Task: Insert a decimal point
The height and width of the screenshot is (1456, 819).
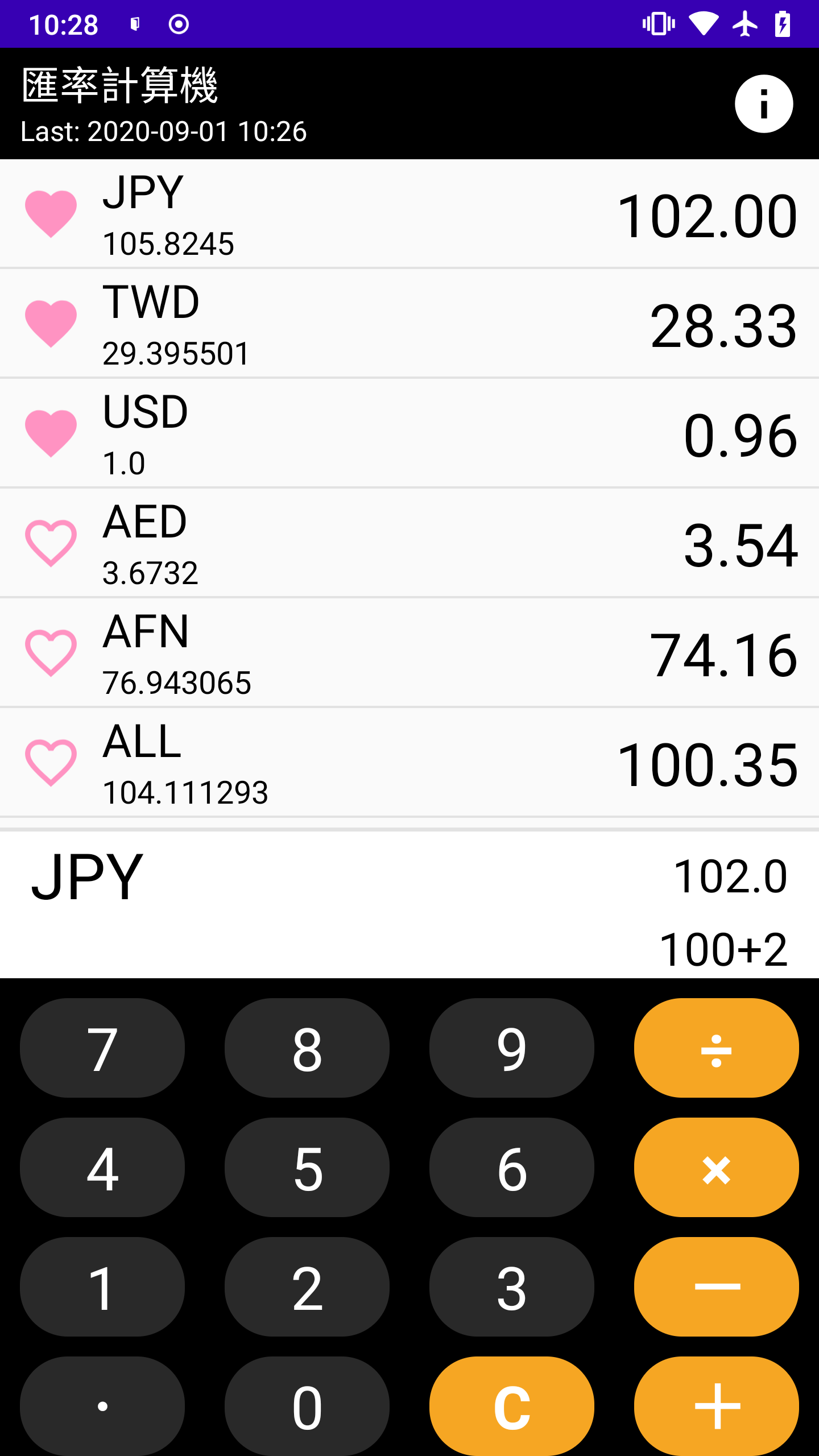Action: click(102, 1405)
